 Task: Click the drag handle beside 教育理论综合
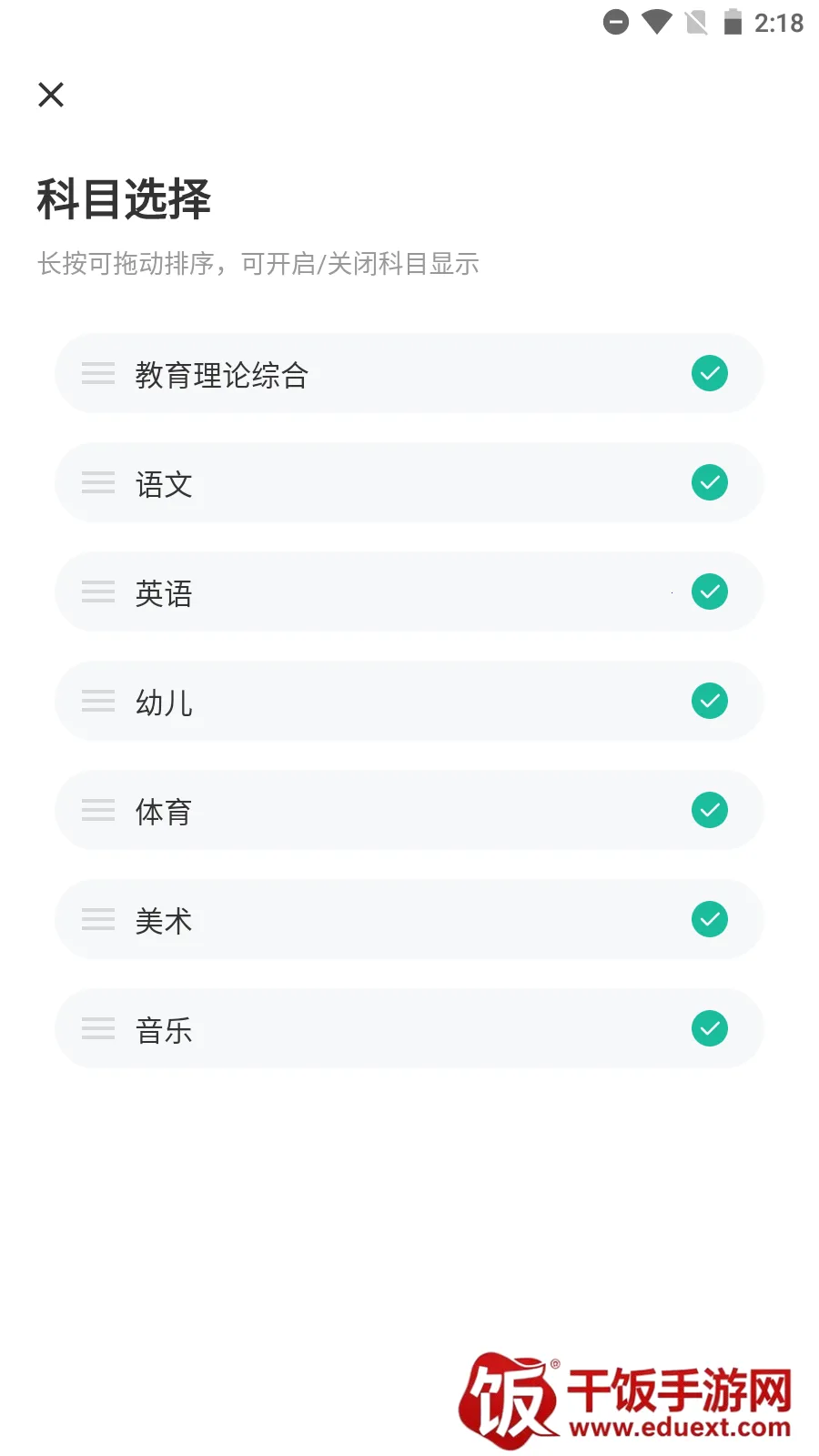[x=97, y=374]
